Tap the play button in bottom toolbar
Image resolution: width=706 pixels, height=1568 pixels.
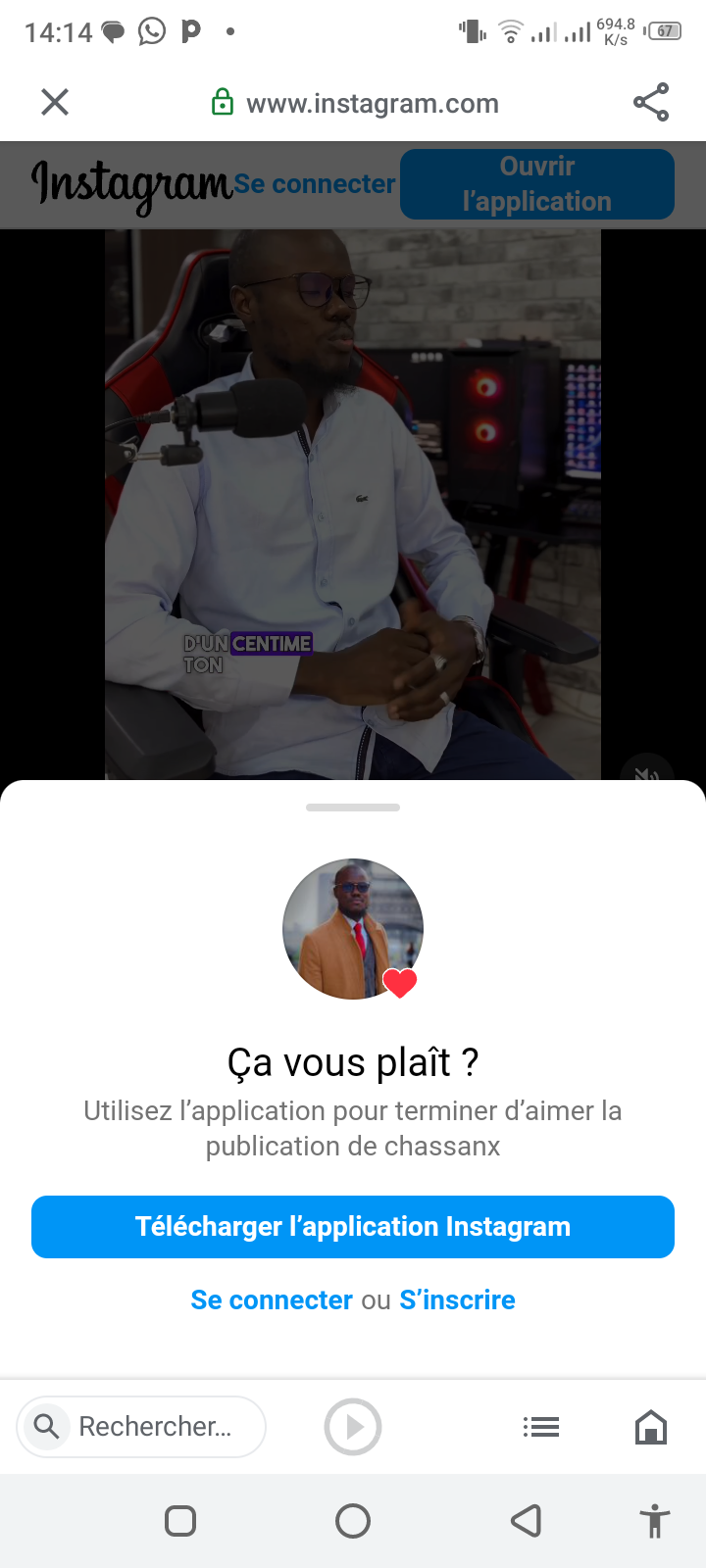(353, 1427)
